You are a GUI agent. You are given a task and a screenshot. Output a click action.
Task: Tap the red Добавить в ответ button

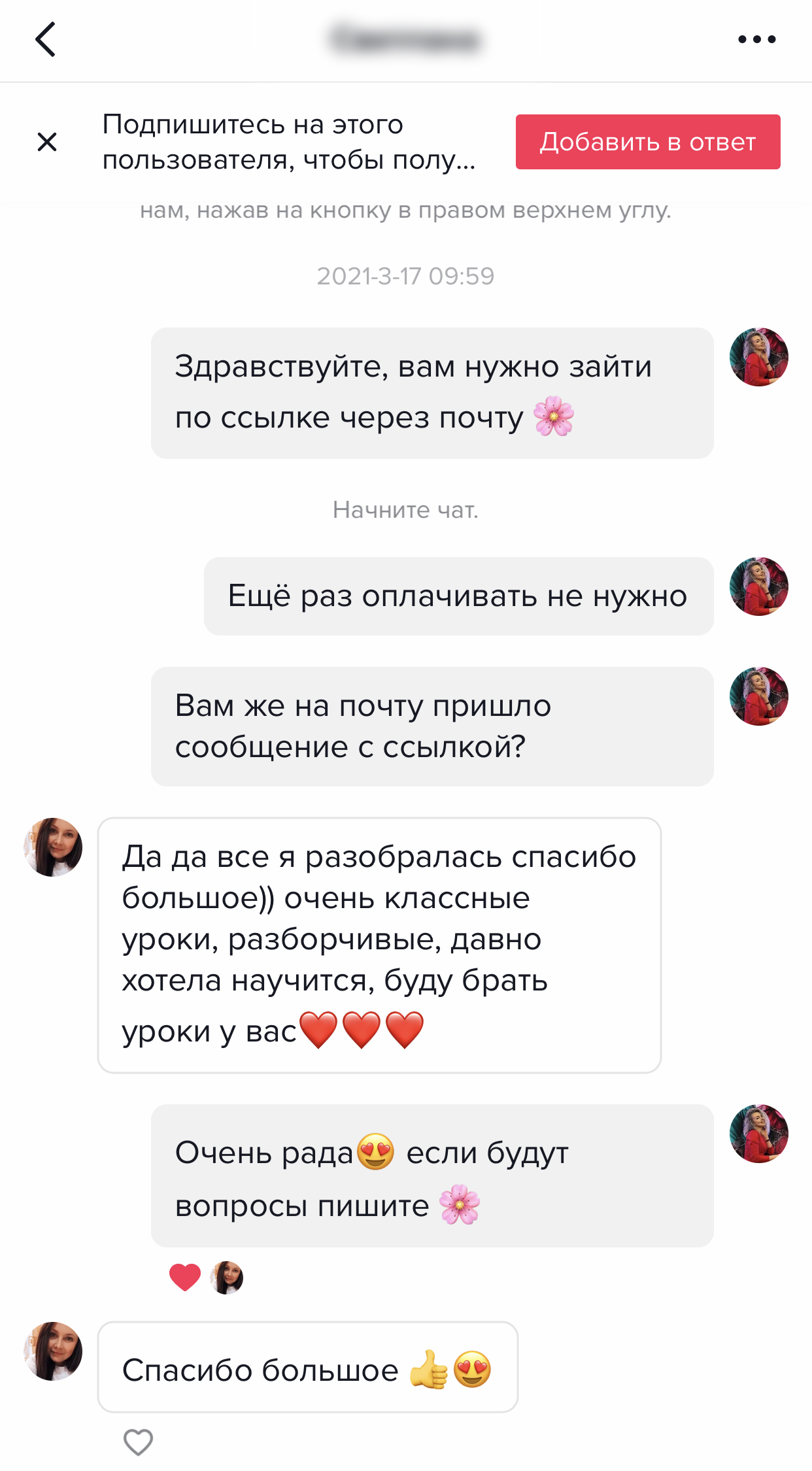coord(647,142)
